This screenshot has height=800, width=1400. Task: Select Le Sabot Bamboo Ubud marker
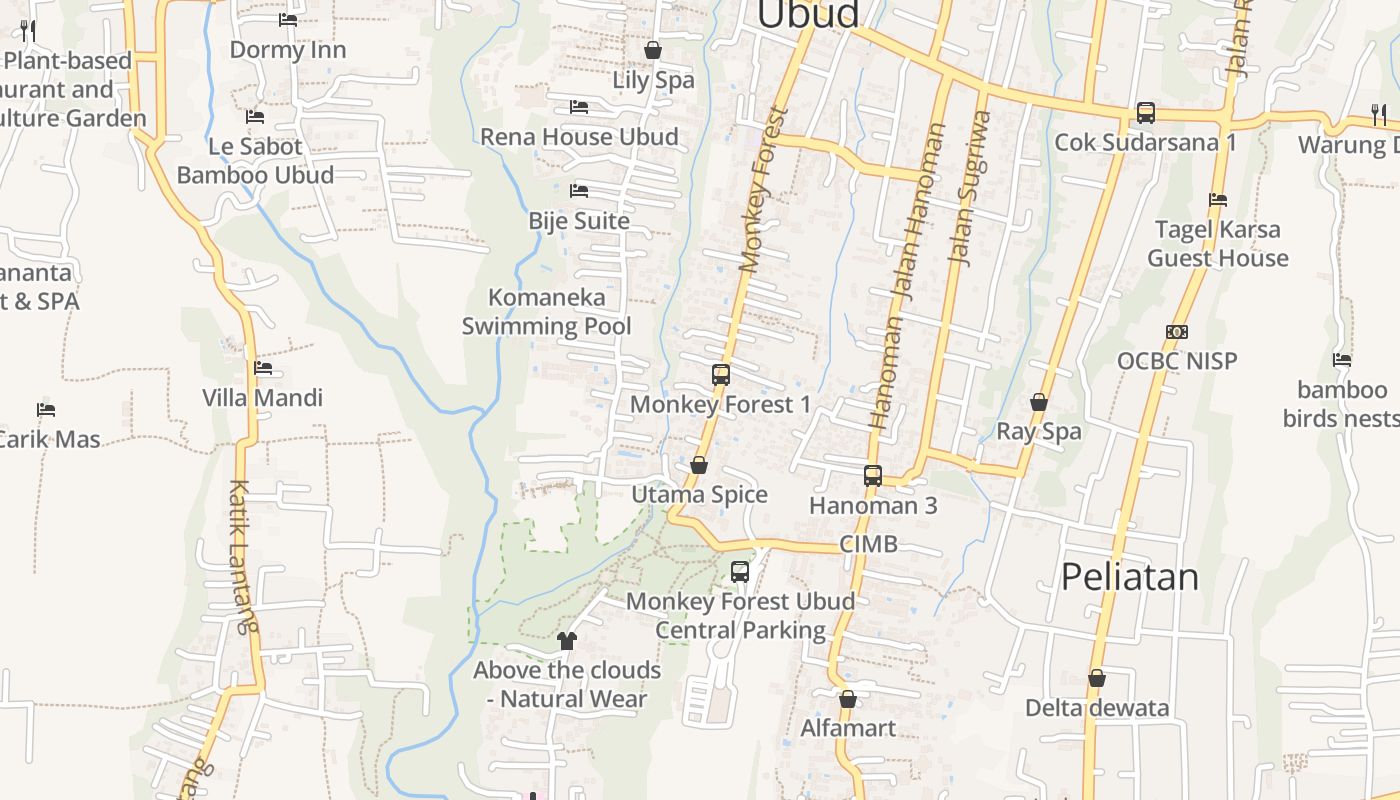point(255,117)
